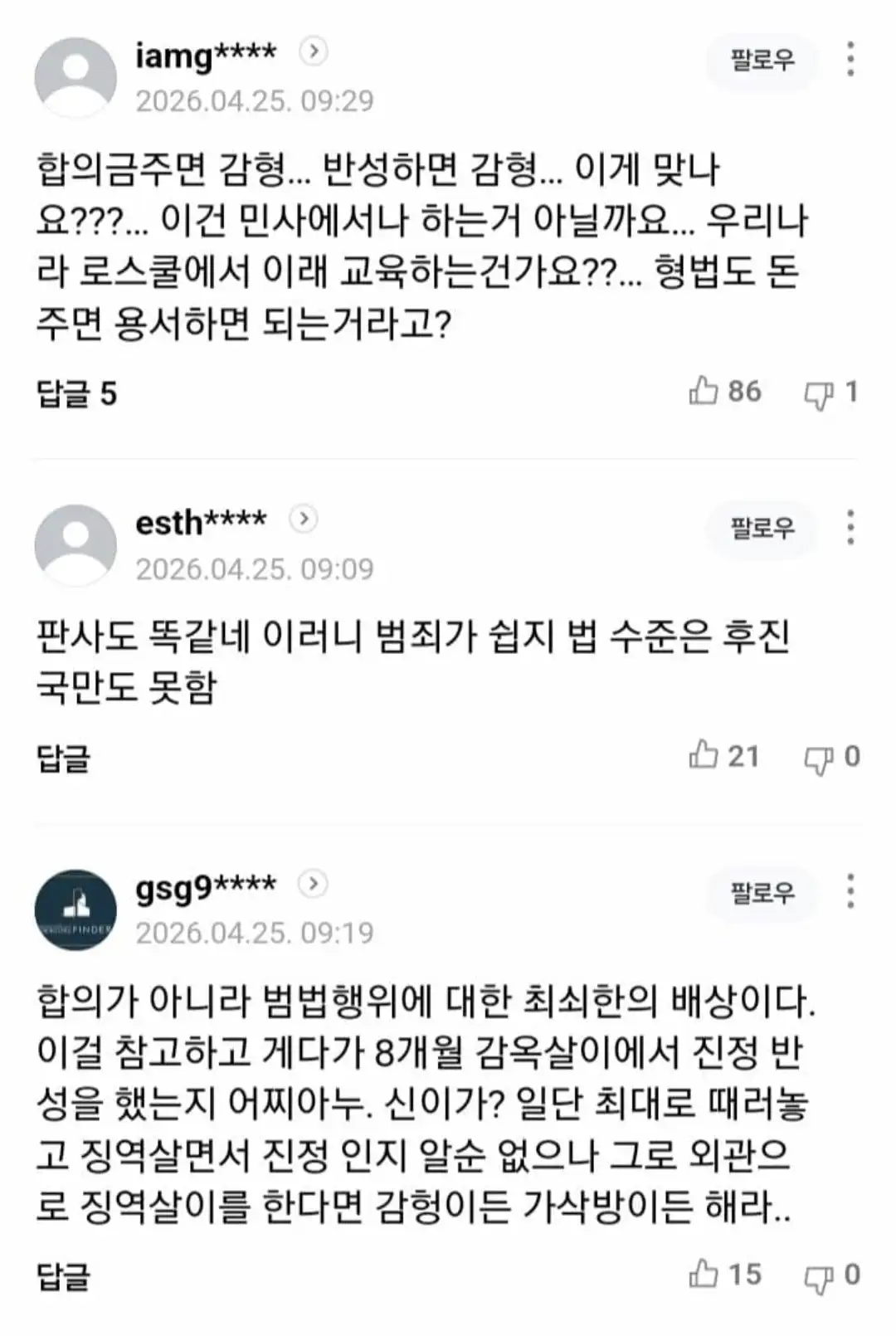This screenshot has height=1336, width=896.
Task: Open esth**** profile arrow
Action: (x=304, y=519)
